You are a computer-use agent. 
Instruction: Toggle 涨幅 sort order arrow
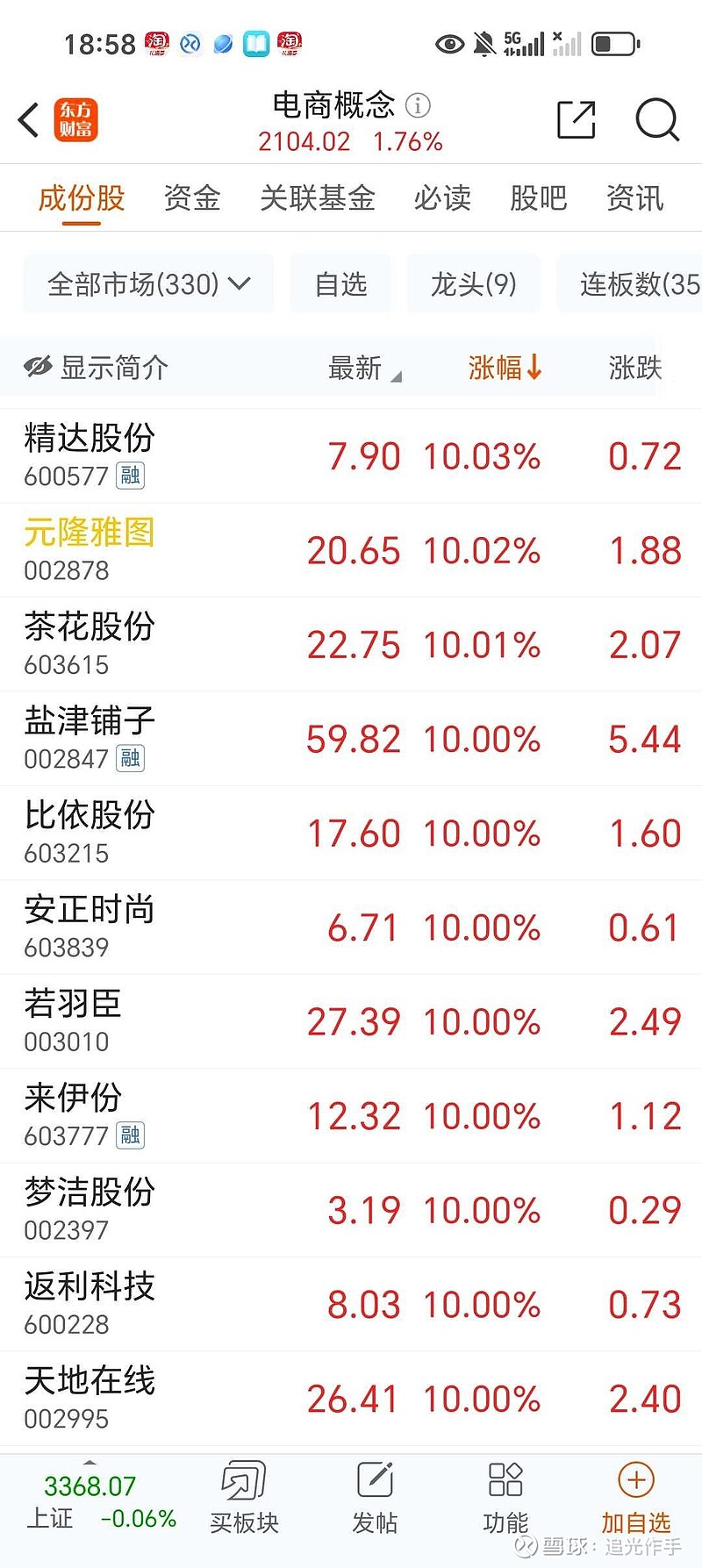(535, 369)
